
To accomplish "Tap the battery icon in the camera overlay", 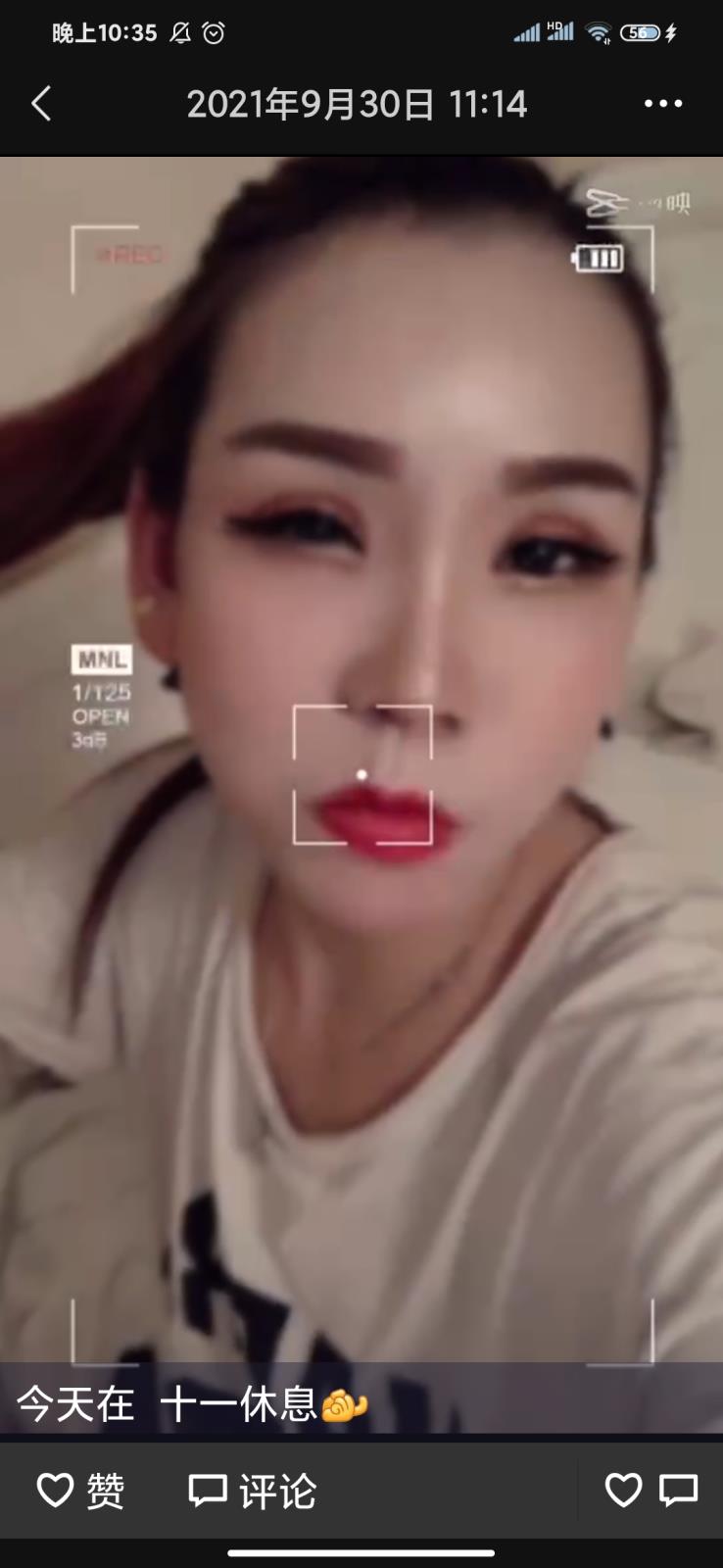I will [x=598, y=259].
